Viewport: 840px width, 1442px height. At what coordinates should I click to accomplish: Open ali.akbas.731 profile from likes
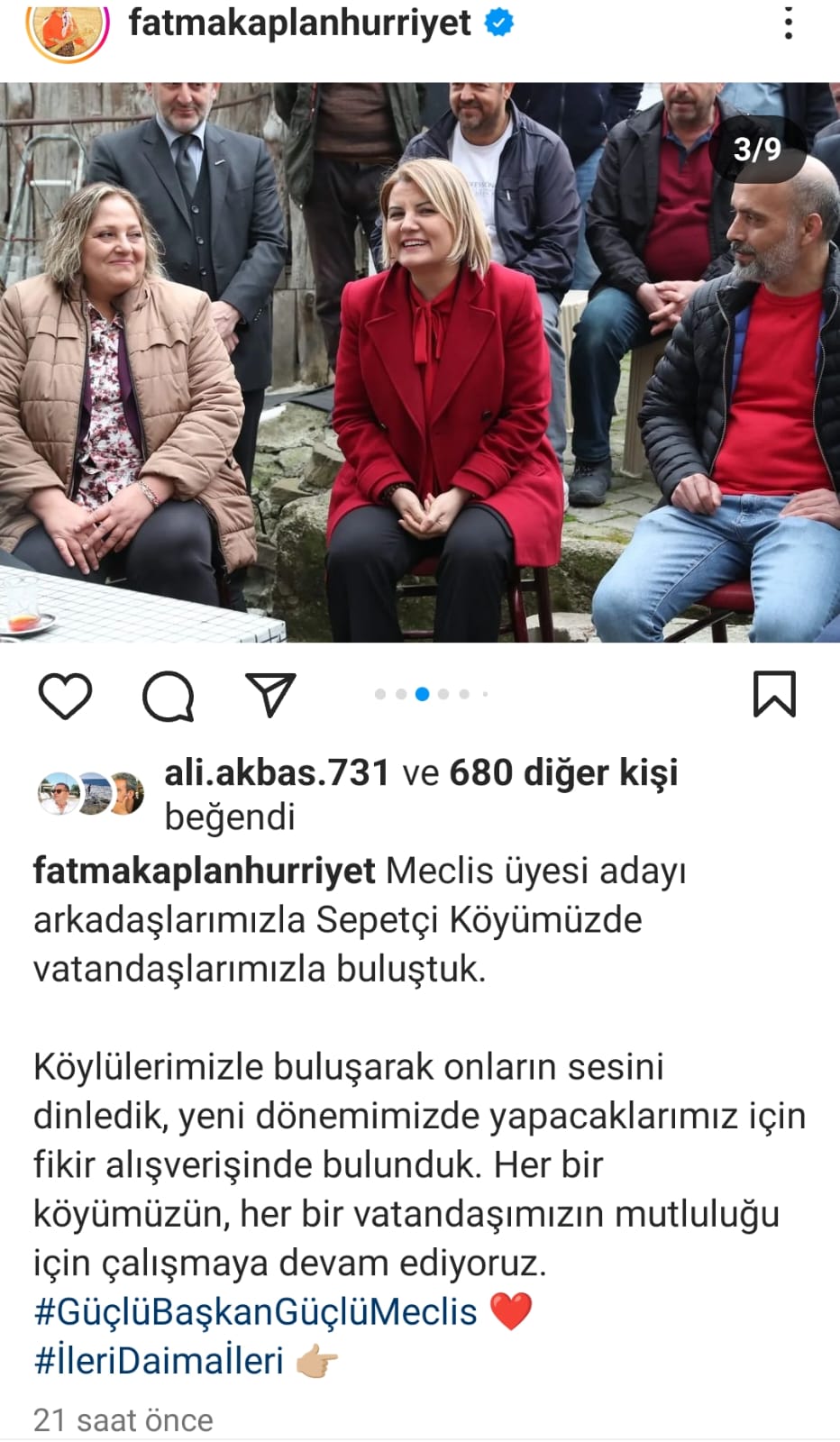pos(277,772)
